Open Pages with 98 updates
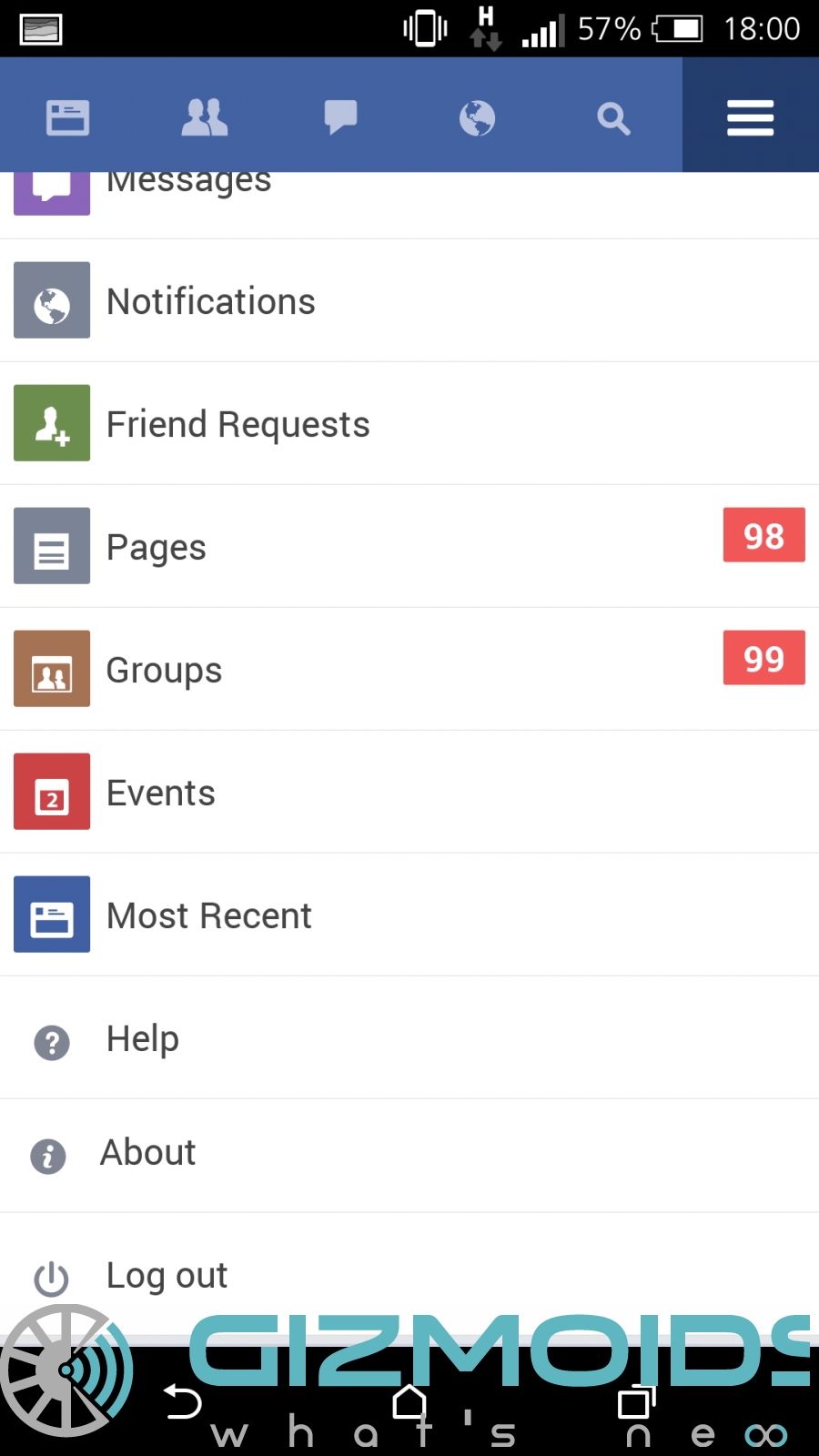 (x=409, y=546)
